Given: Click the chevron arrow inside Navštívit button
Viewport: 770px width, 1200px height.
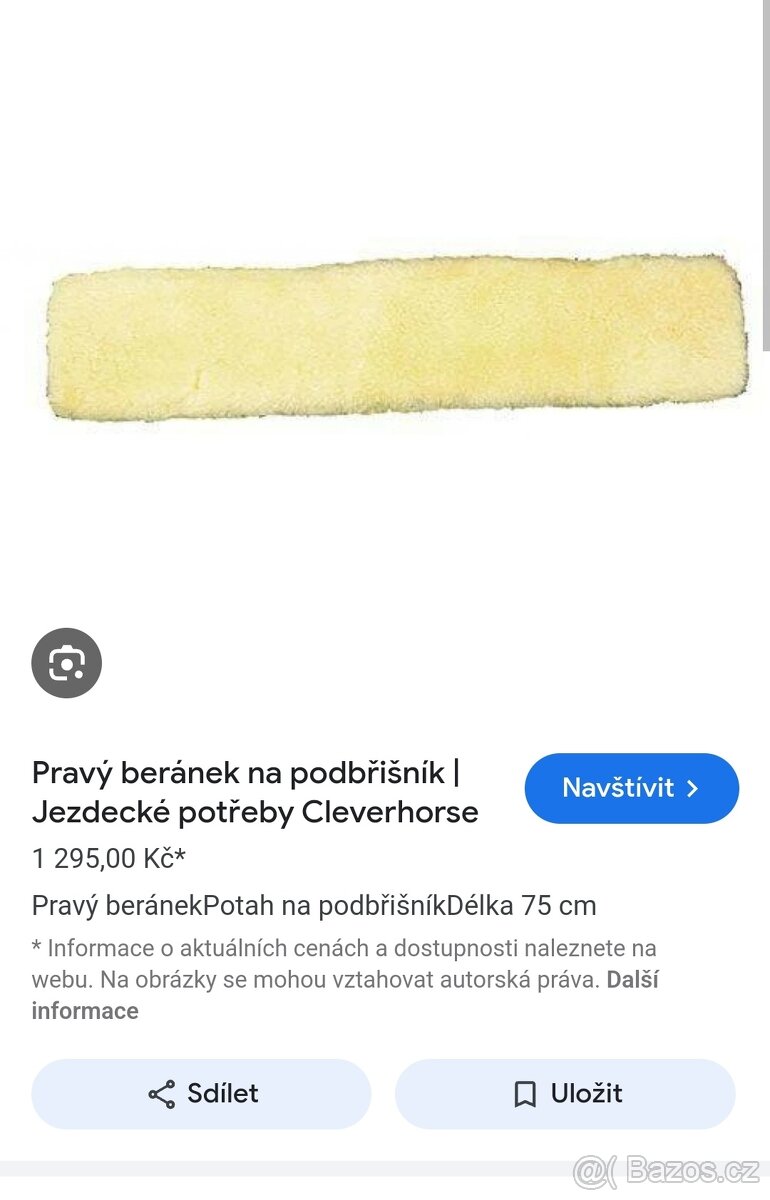Looking at the screenshot, I should (x=693, y=789).
